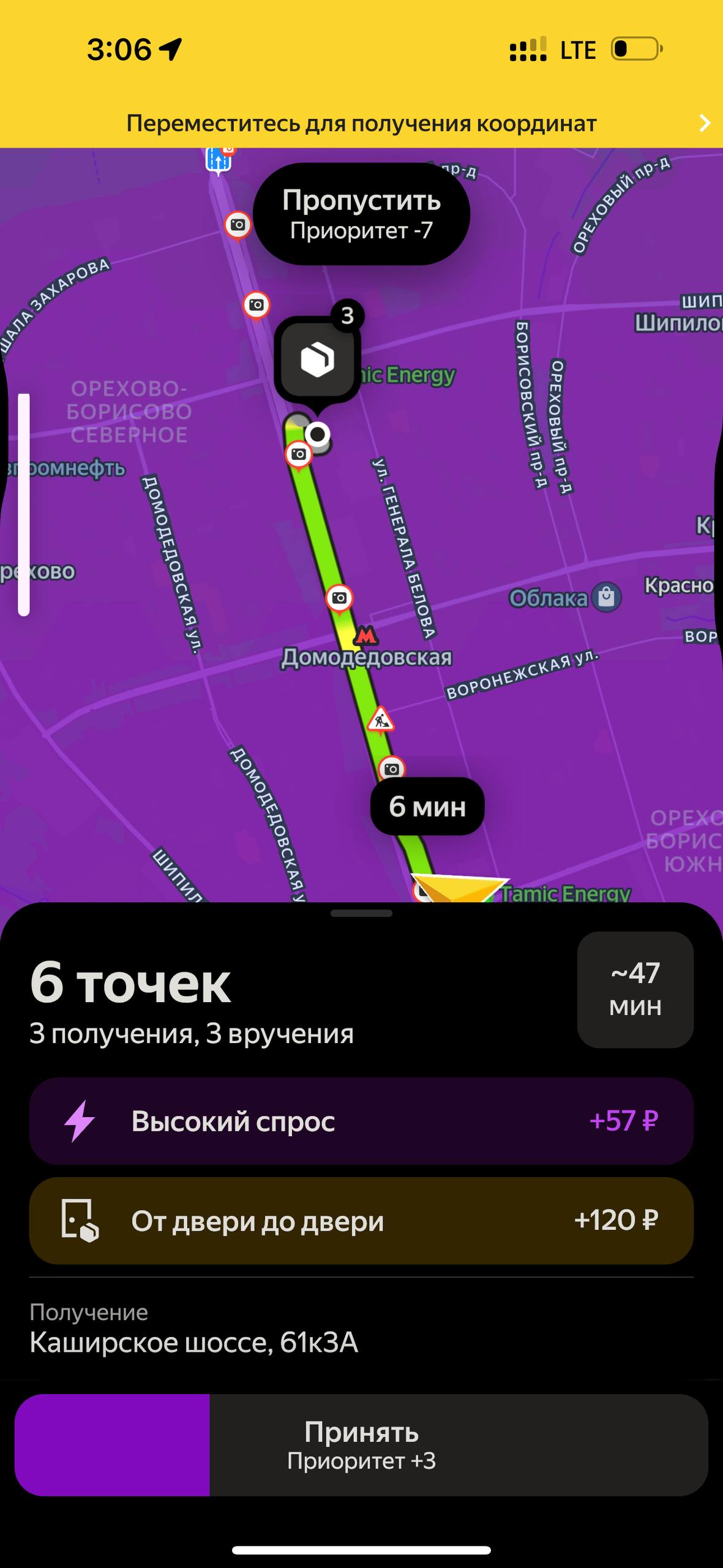Accept the order via Принять button

pos(361,1445)
